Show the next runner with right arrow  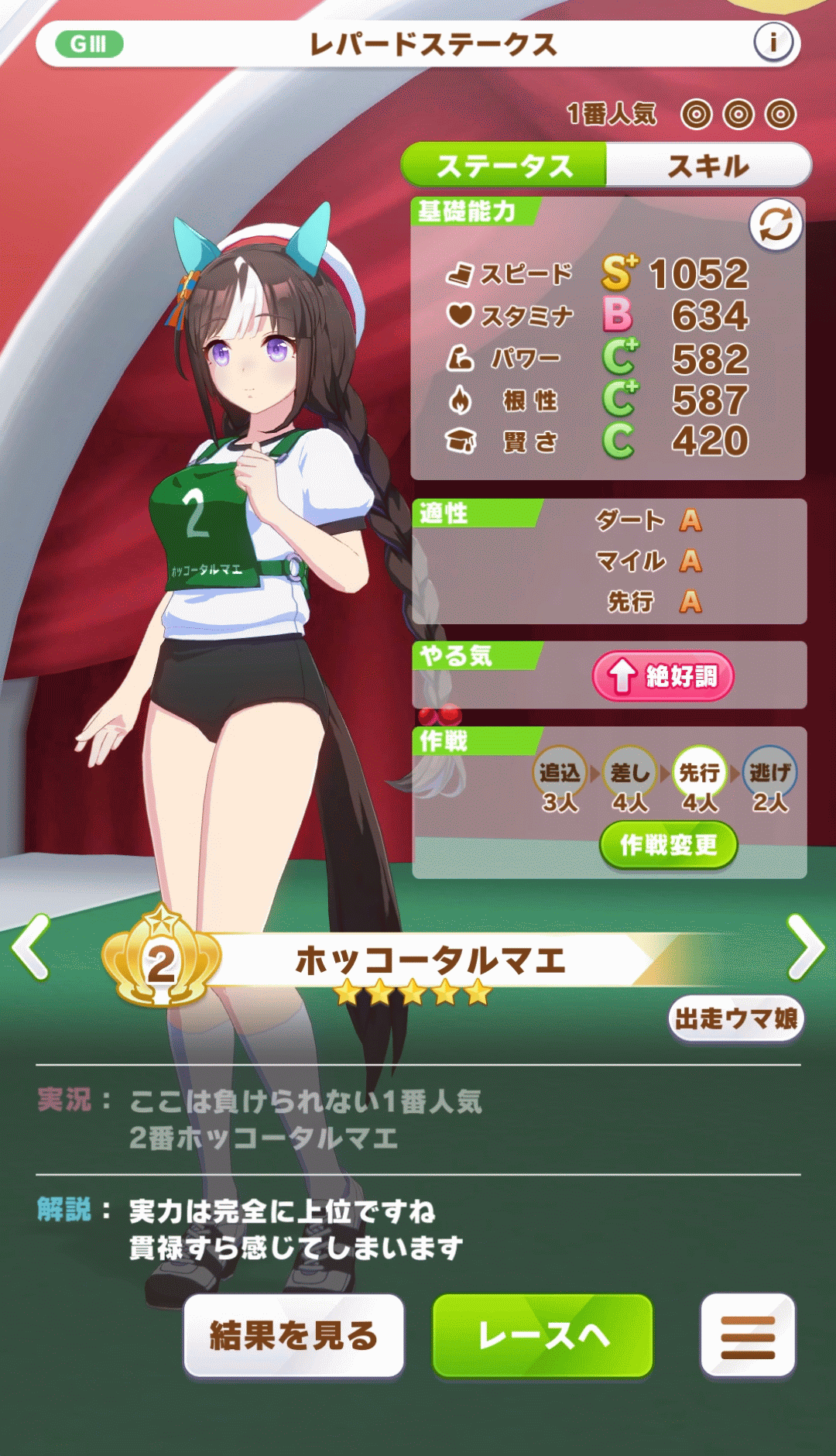[x=805, y=947]
